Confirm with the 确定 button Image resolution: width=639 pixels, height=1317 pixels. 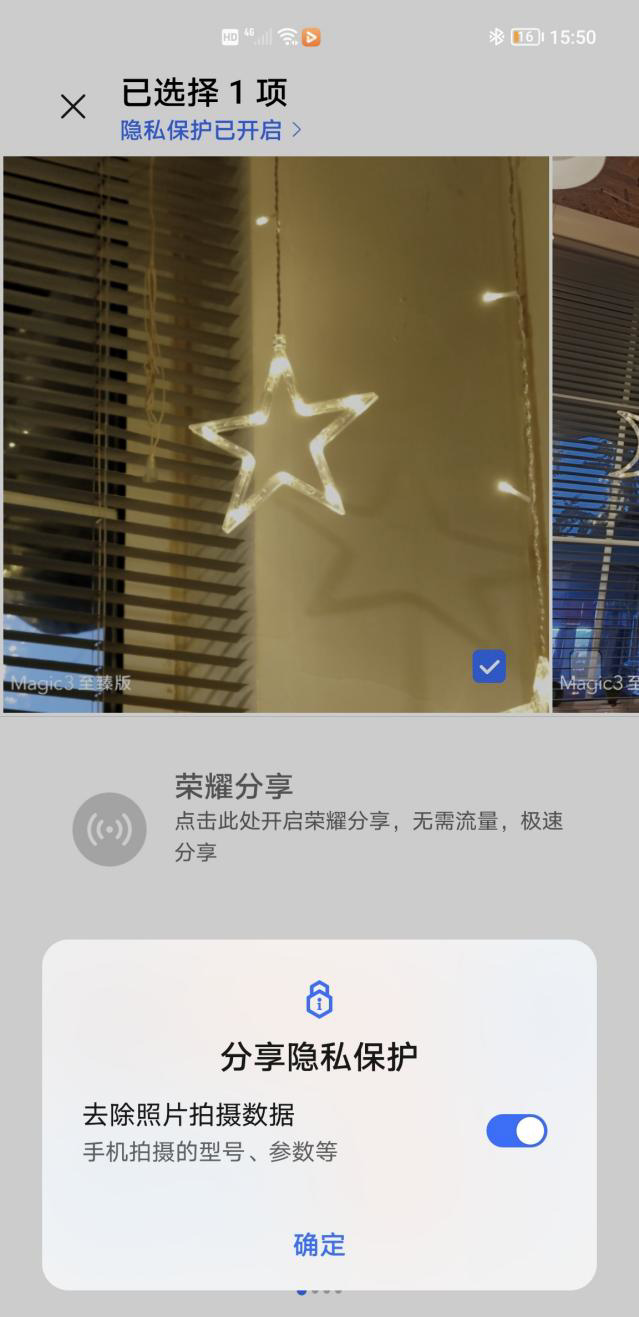[x=319, y=1245]
